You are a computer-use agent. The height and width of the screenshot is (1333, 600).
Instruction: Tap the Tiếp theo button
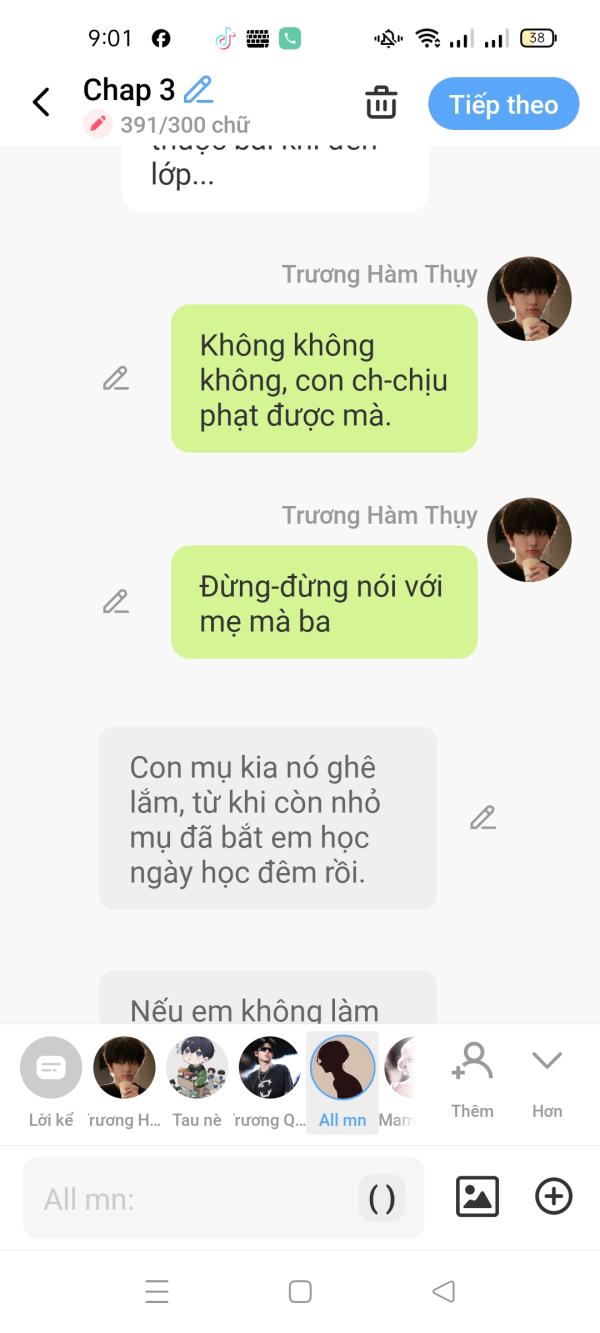(x=504, y=104)
